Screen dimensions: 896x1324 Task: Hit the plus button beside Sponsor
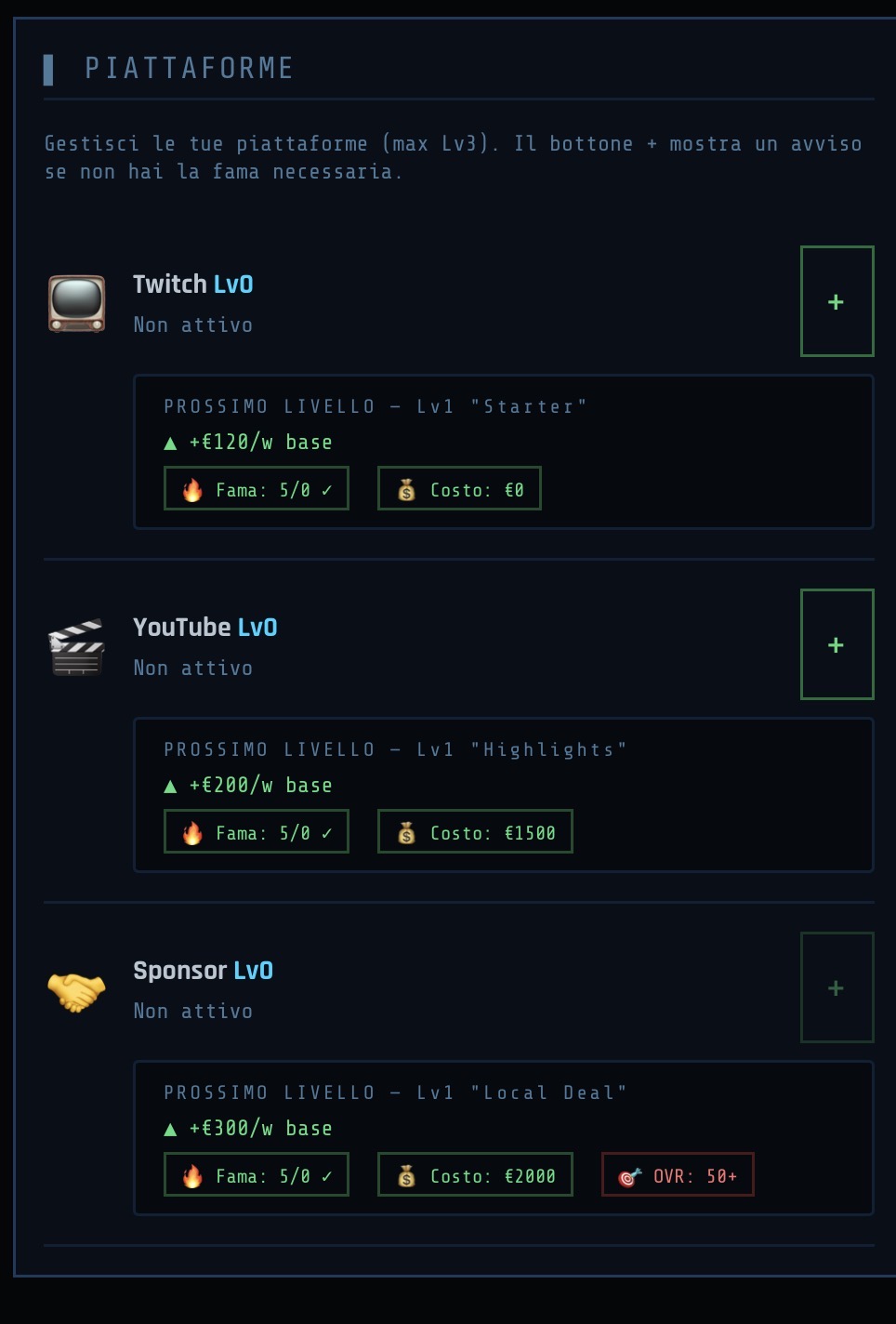[x=837, y=987]
